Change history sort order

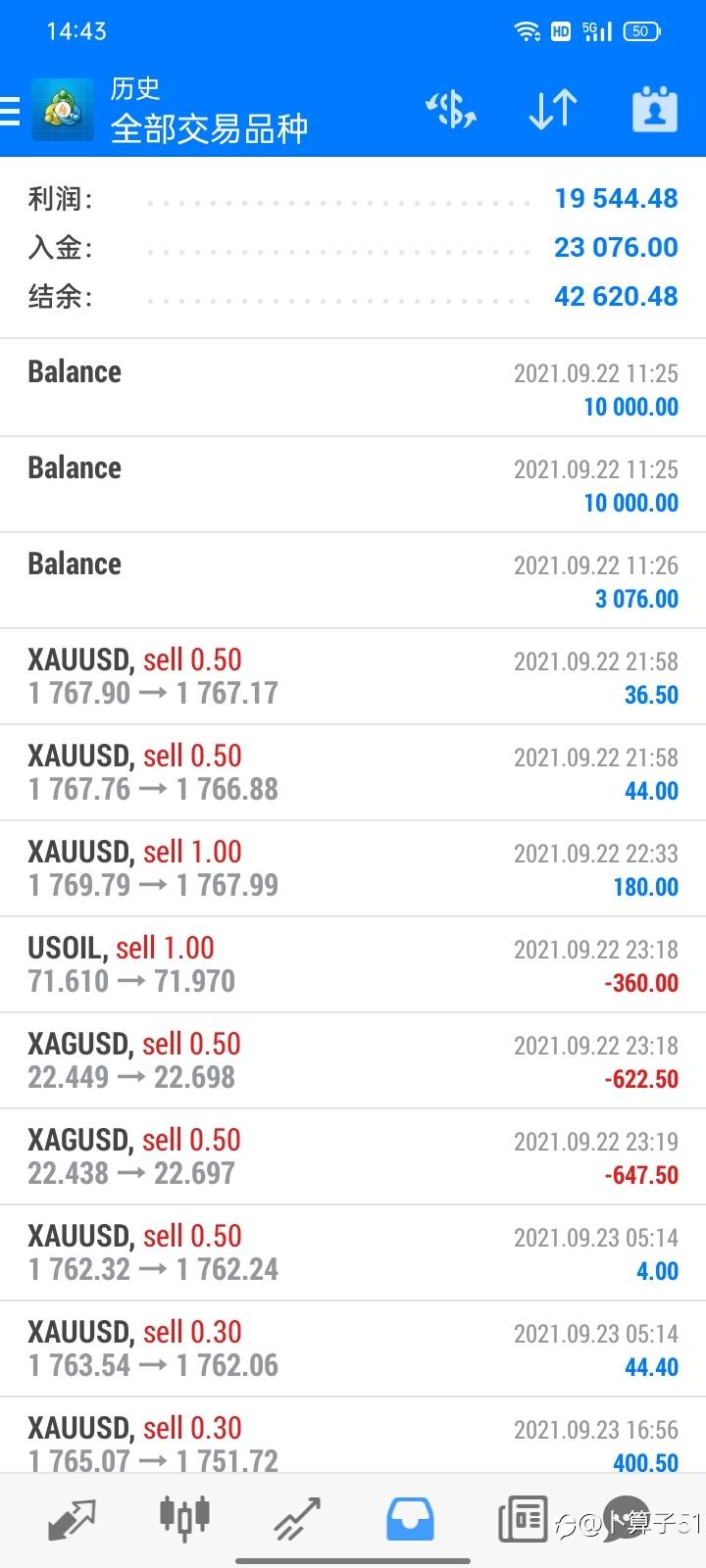552,110
